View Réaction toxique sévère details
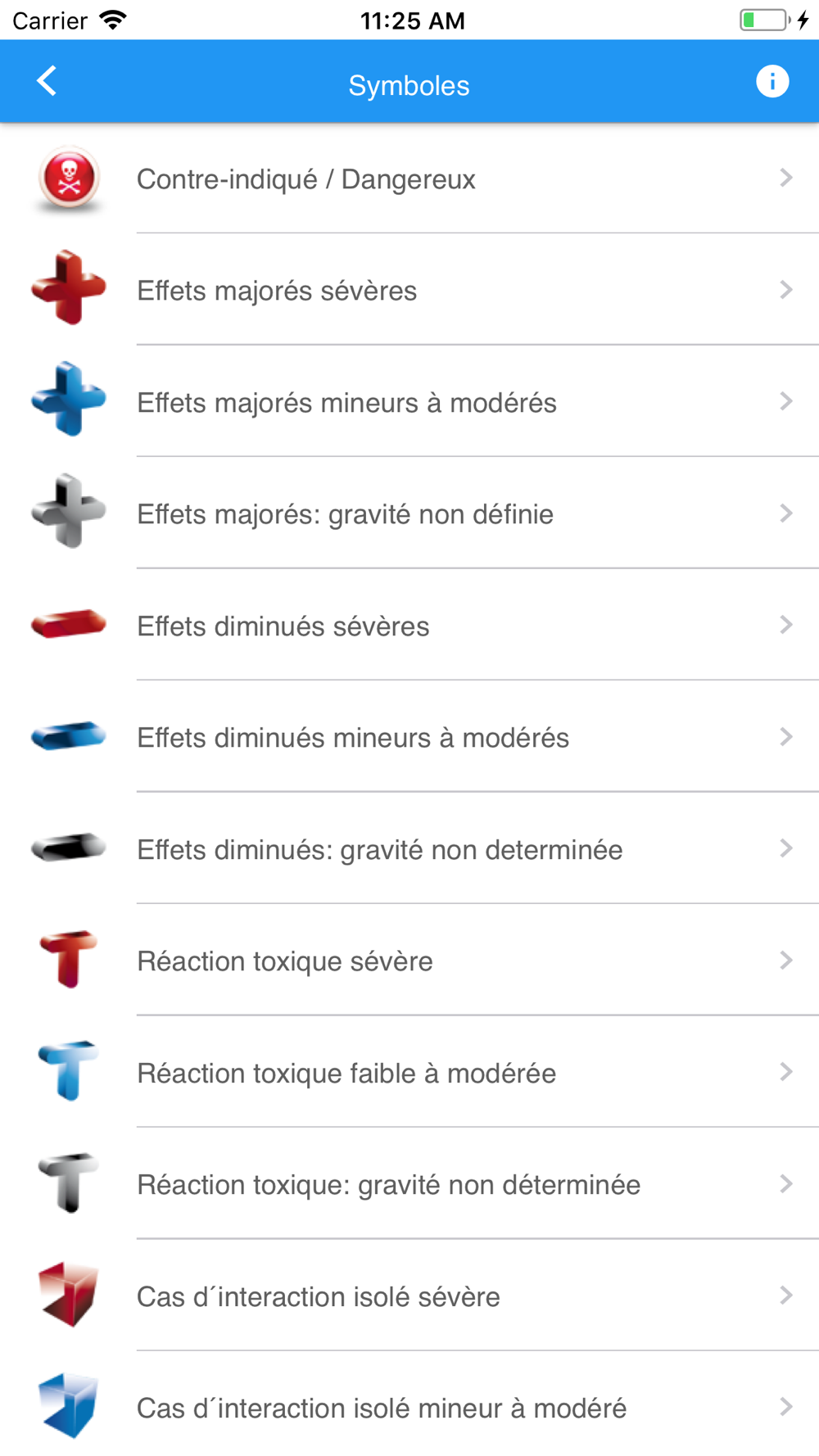This screenshot has width=819, height=1456. coord(409,960)
